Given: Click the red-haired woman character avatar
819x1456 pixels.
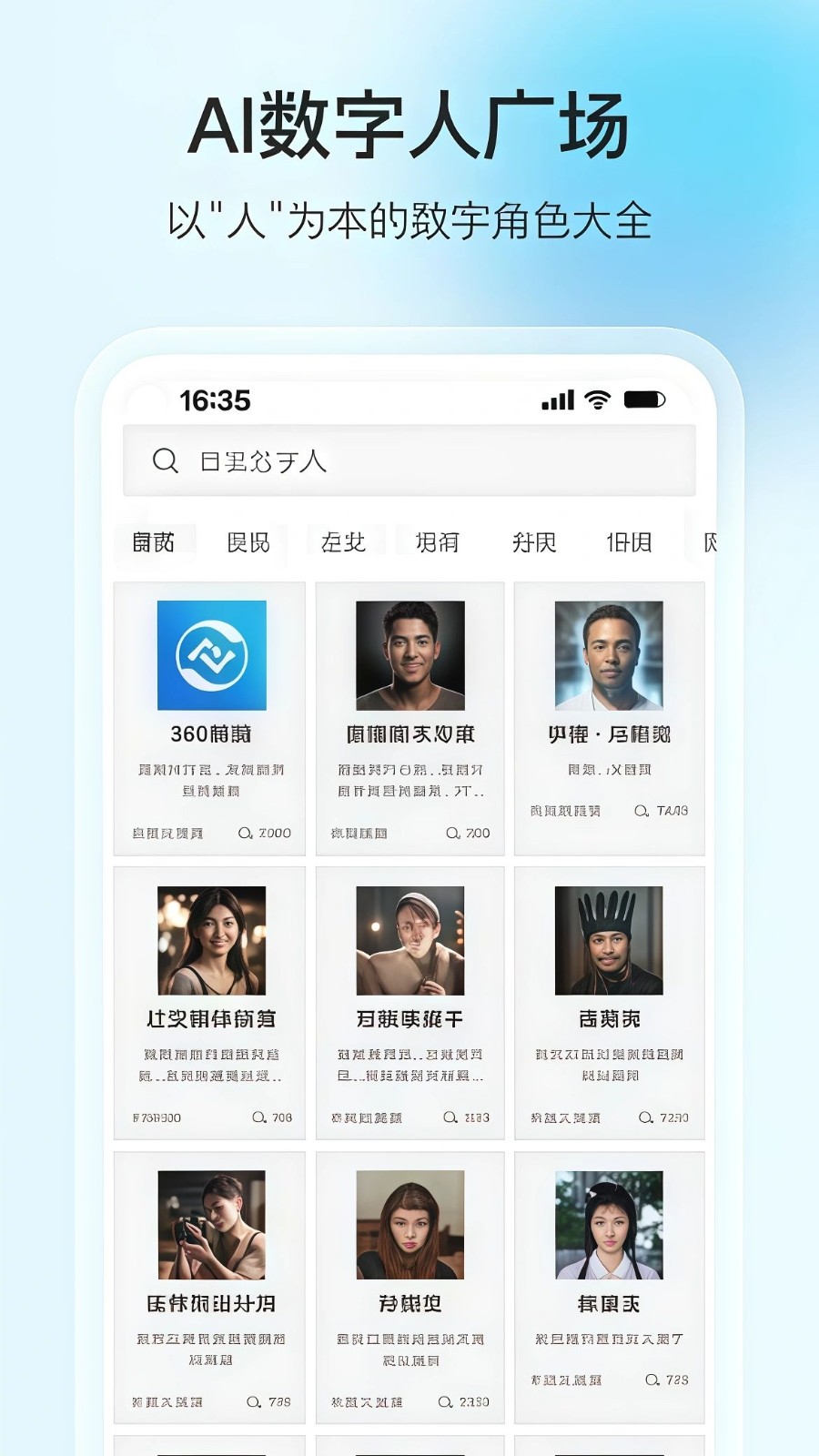Looking at the screenshot, I should 409,1224.
